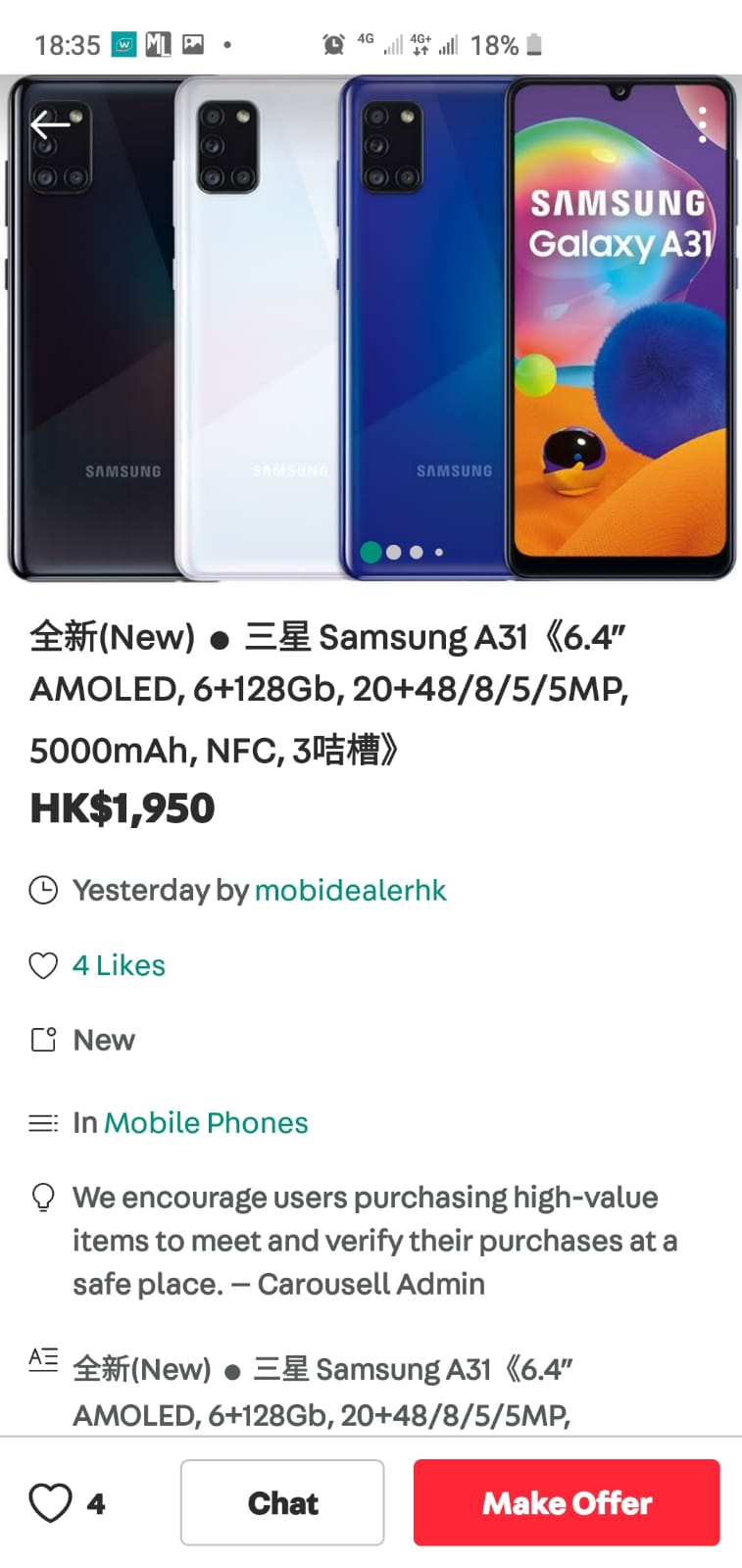Tap the Make Offer button

(x=567, y=1502)
